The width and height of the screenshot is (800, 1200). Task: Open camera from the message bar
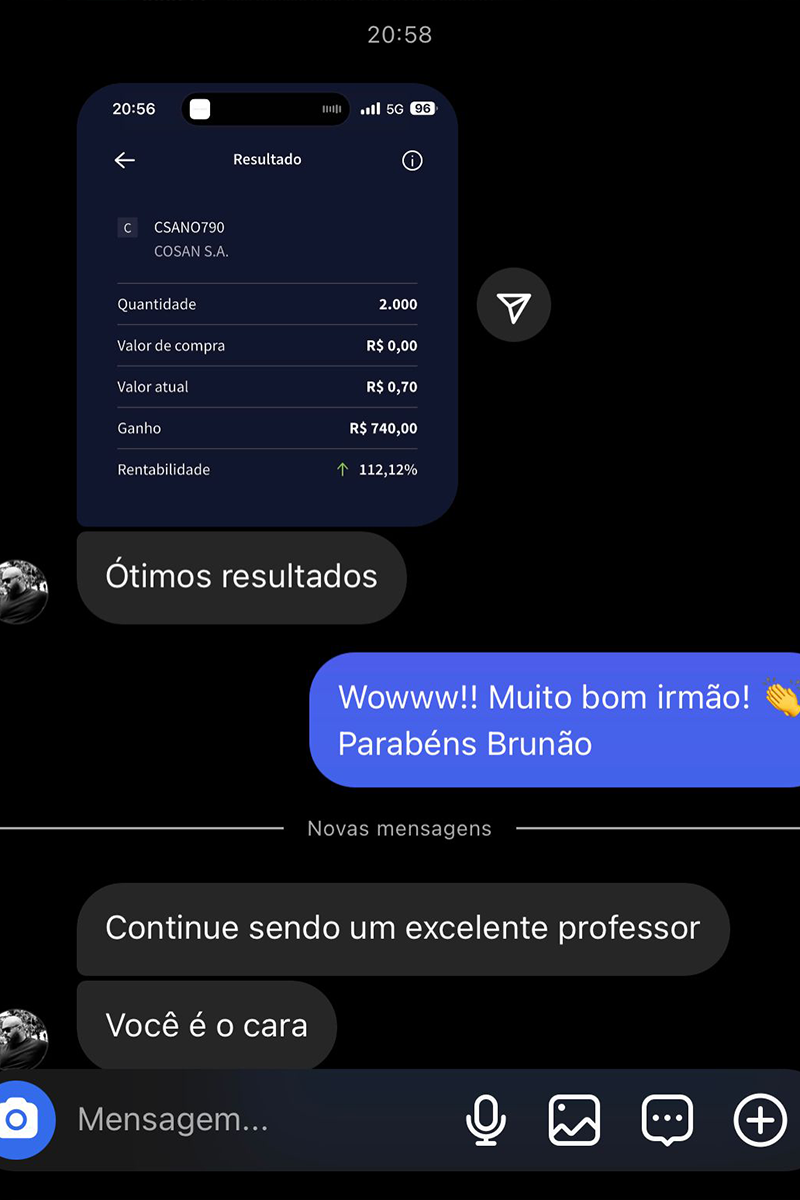click(x=20, y=1120)
